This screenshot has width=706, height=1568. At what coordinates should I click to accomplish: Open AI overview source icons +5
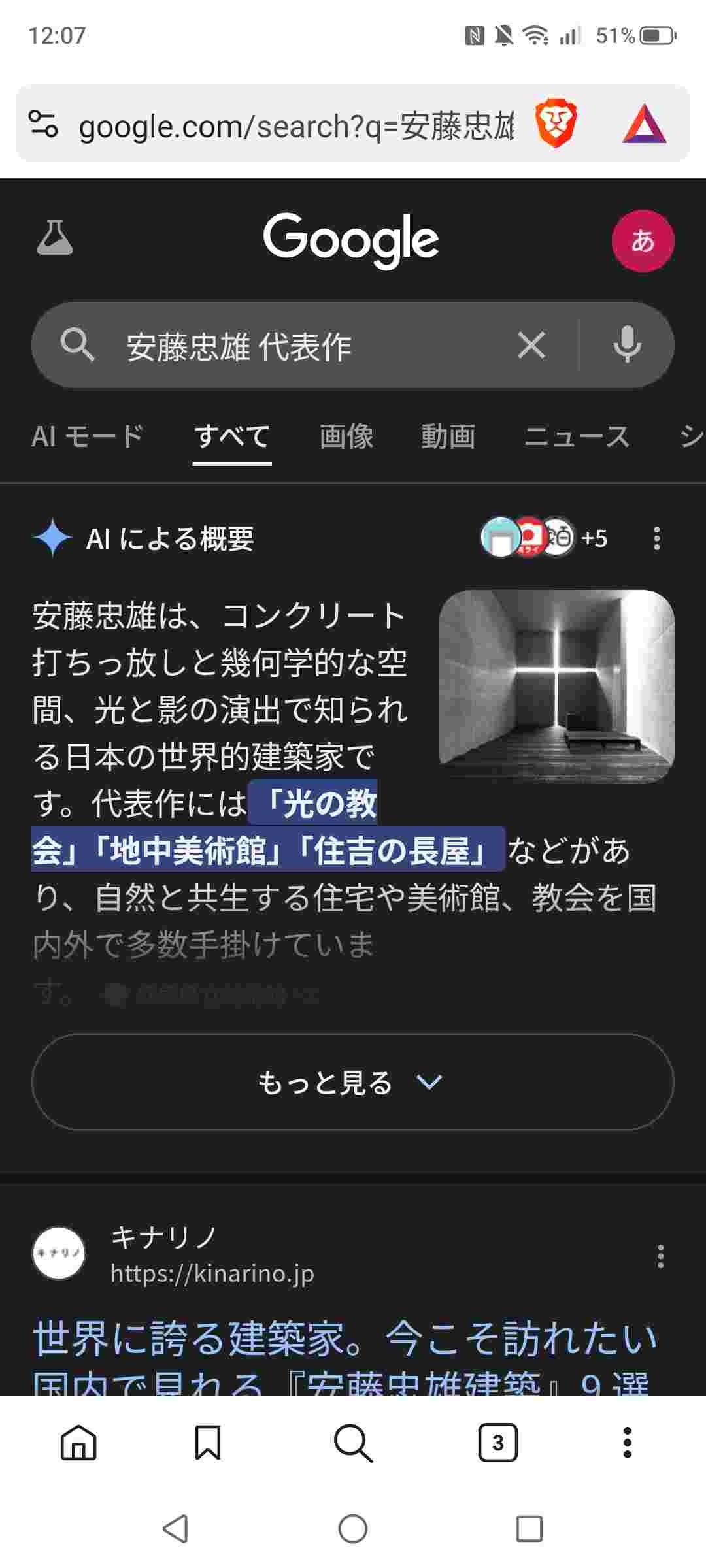(544, 538)
